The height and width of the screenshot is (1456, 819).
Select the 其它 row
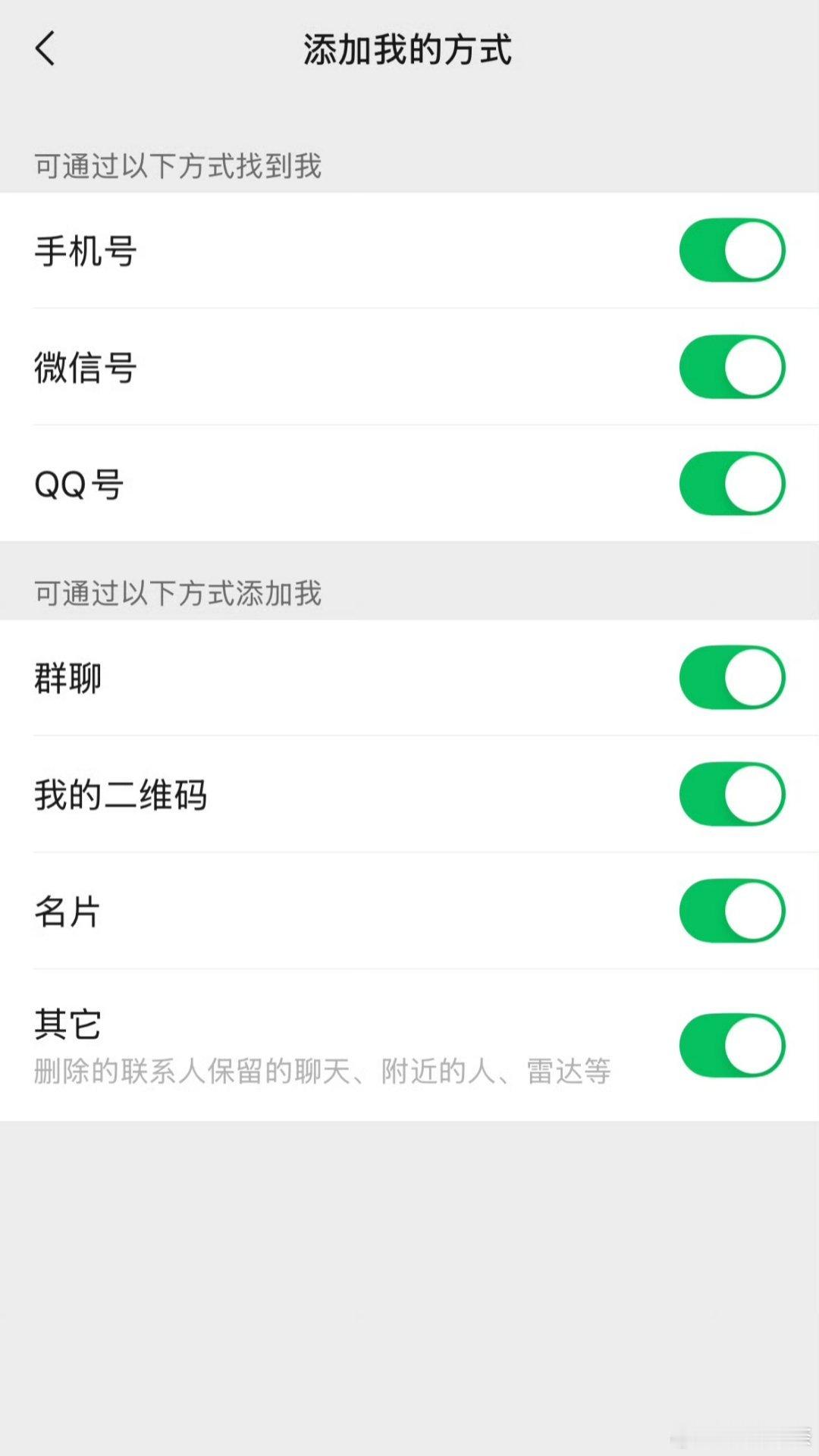pos(67,1024)
